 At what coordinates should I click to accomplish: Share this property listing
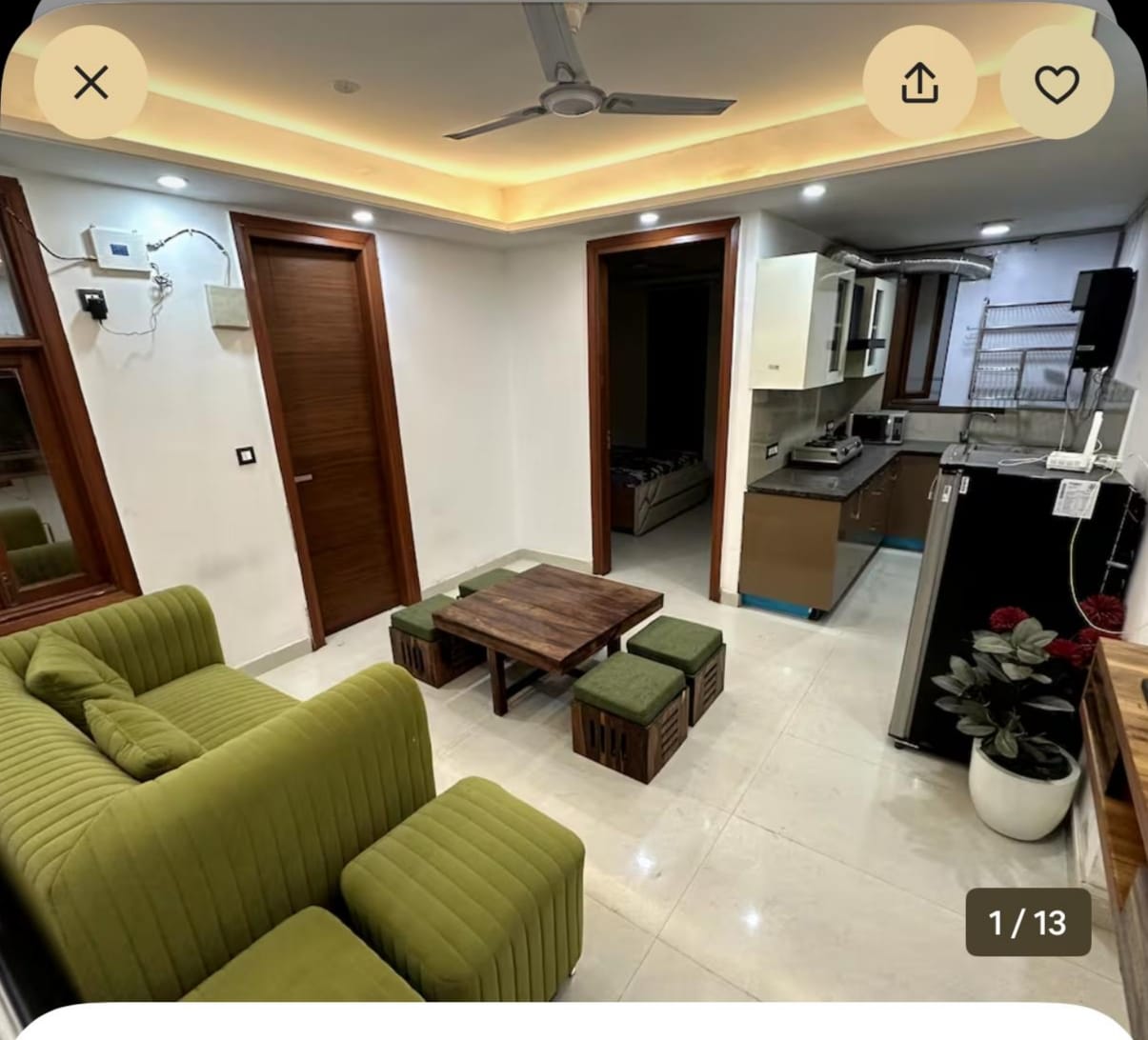click(x=919, y=83)
